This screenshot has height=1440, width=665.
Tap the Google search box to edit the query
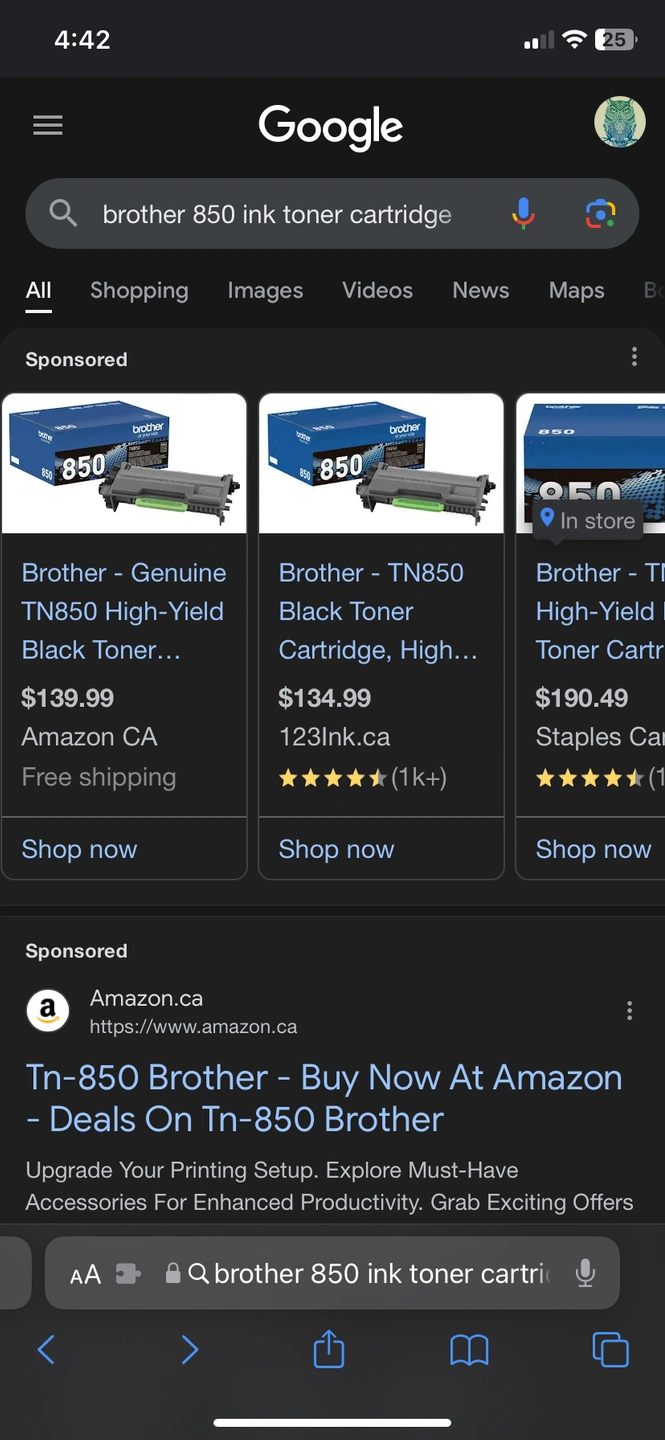pyautogui.click(x=277, y=214)
